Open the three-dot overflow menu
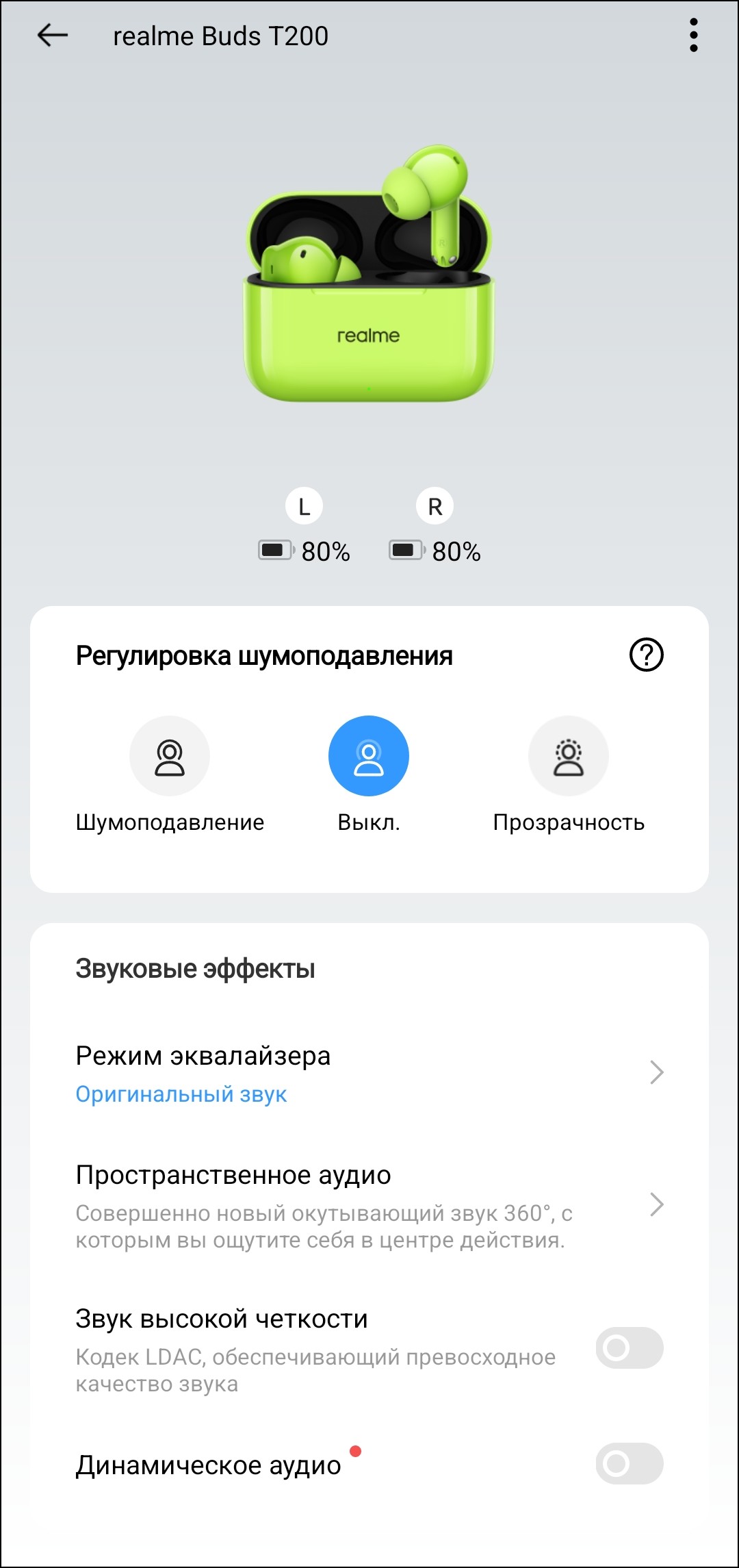The image size is (739, 1568). click(693, 36)
